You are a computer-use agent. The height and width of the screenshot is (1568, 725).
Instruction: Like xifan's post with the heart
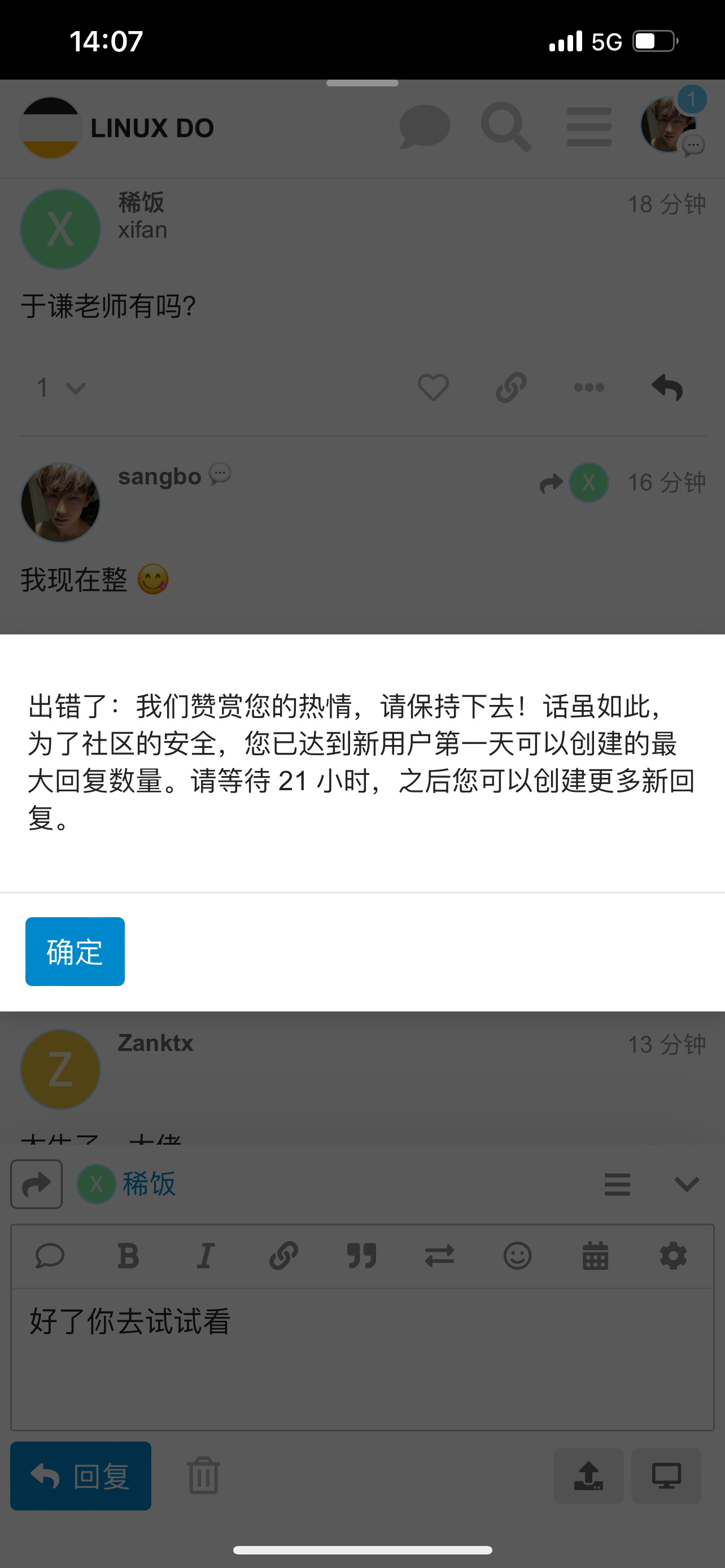click(434, 388)
